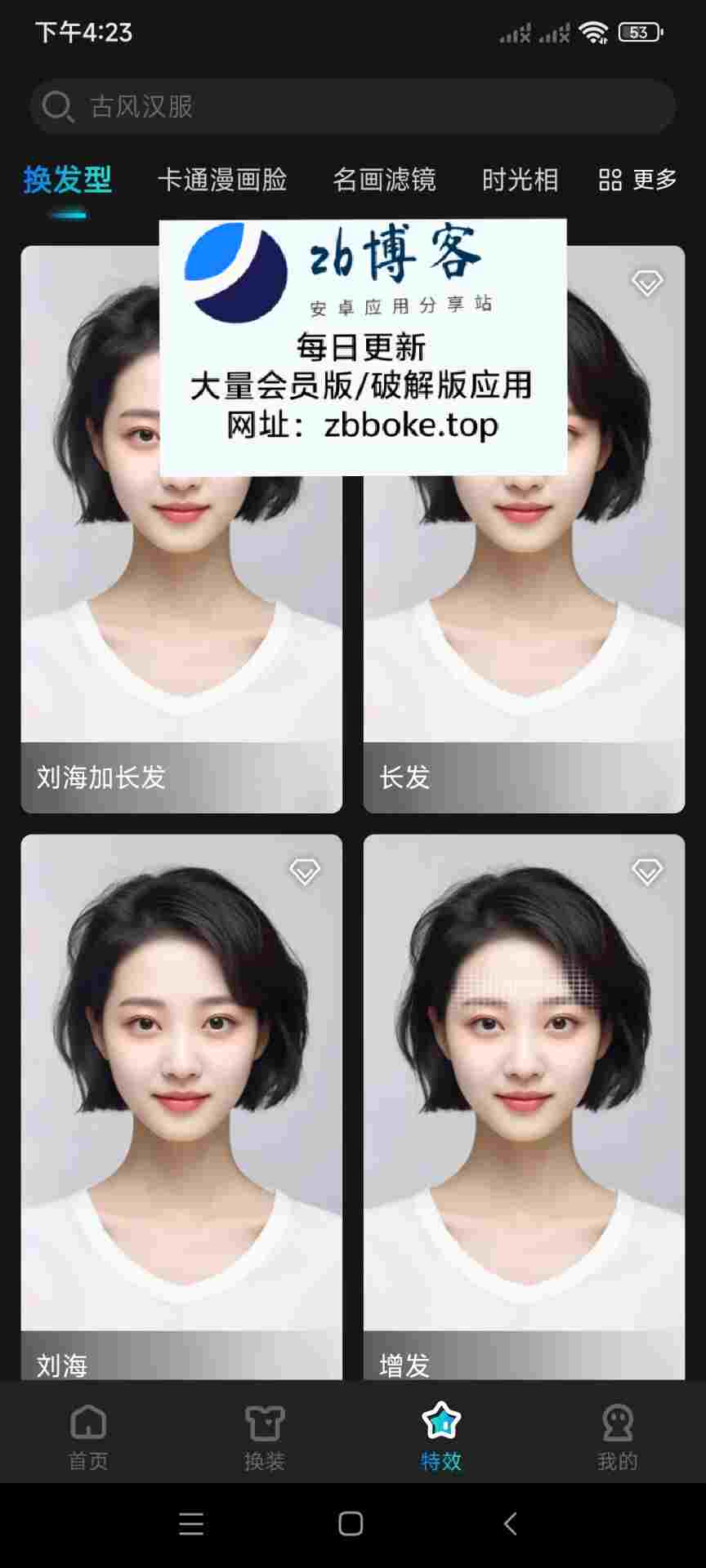Go to the 首页 tab
Image resolution: width=706 pixels, height=1568 pixels.
tap(88, 1436)
